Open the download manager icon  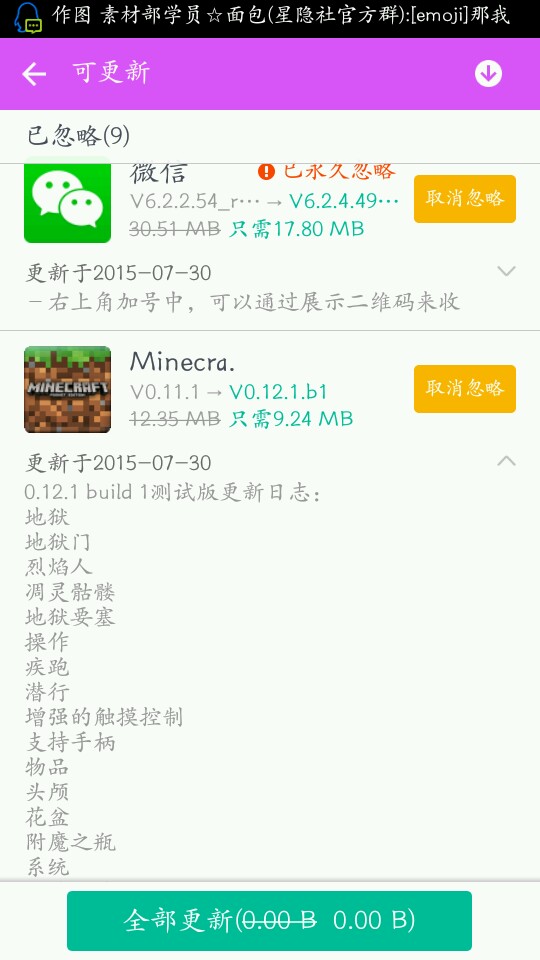click(488, 74)
